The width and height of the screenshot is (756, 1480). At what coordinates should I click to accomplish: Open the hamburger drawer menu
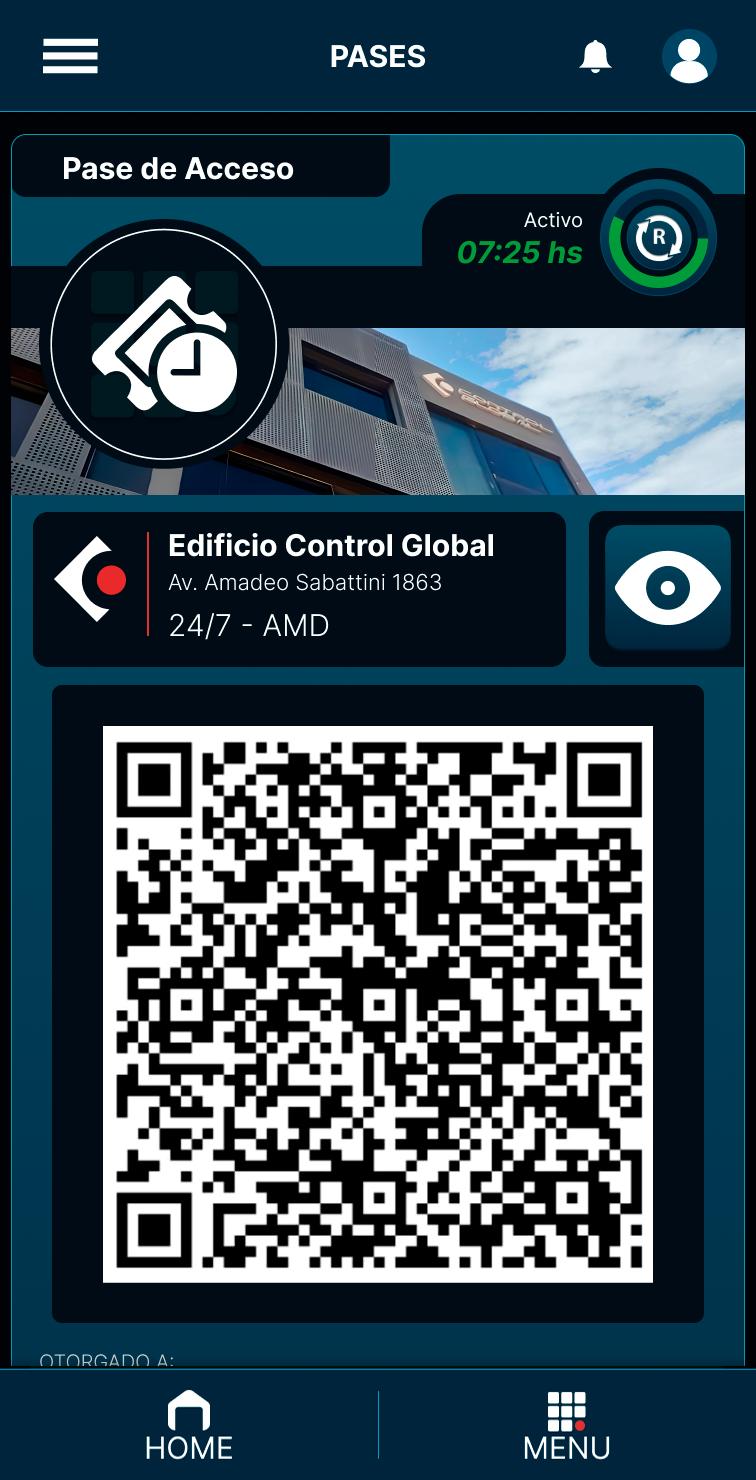pyautogui.click(x=70, y=56)
